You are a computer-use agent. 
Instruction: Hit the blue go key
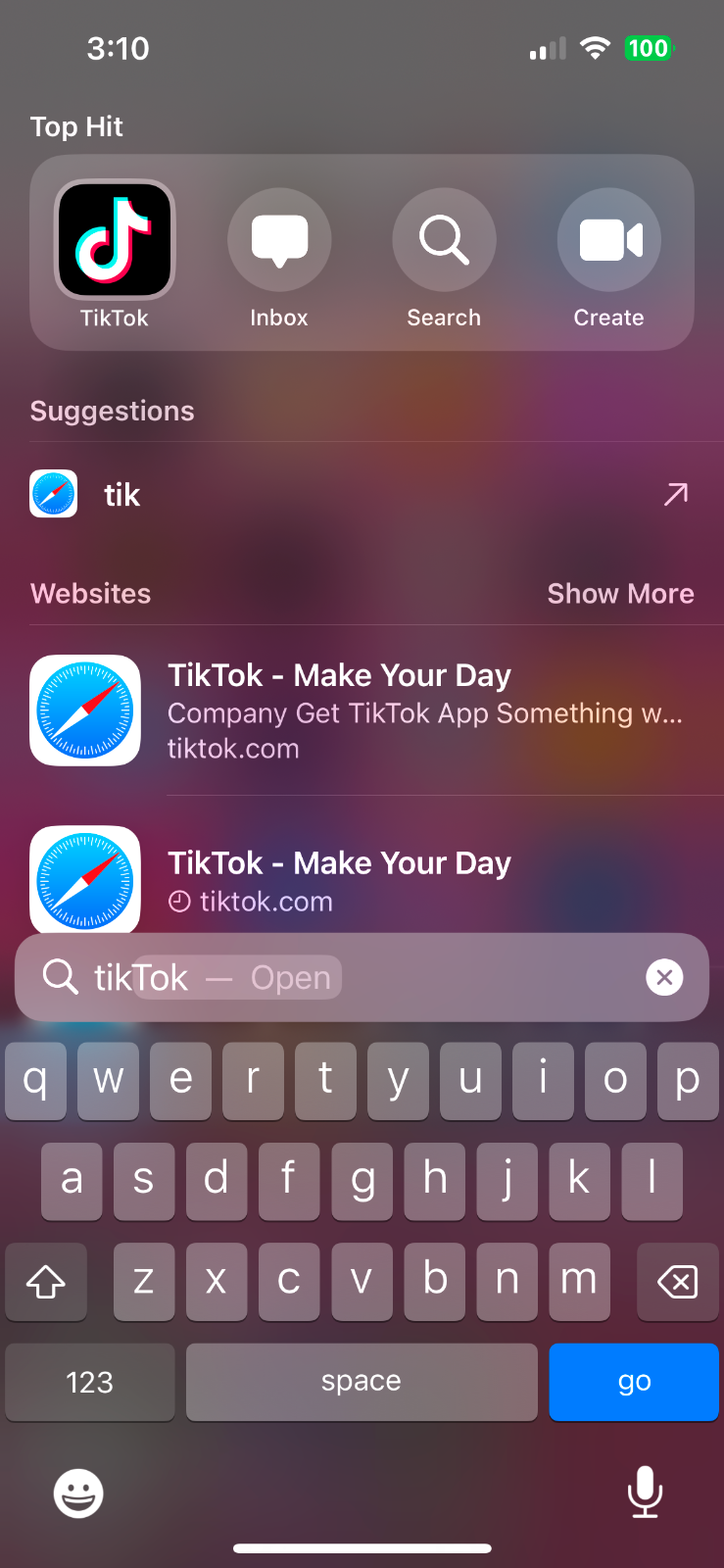point(634,1382)
